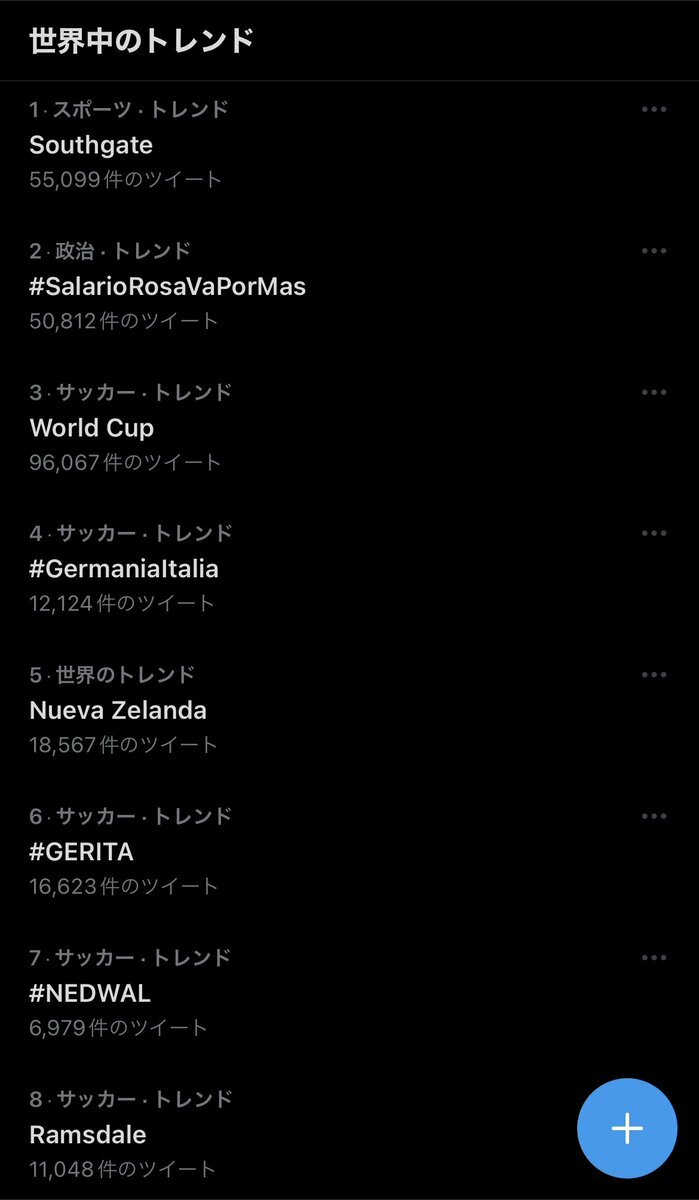
Task: View the Nueva Zelanda trend
Action: tap(118, 711)
